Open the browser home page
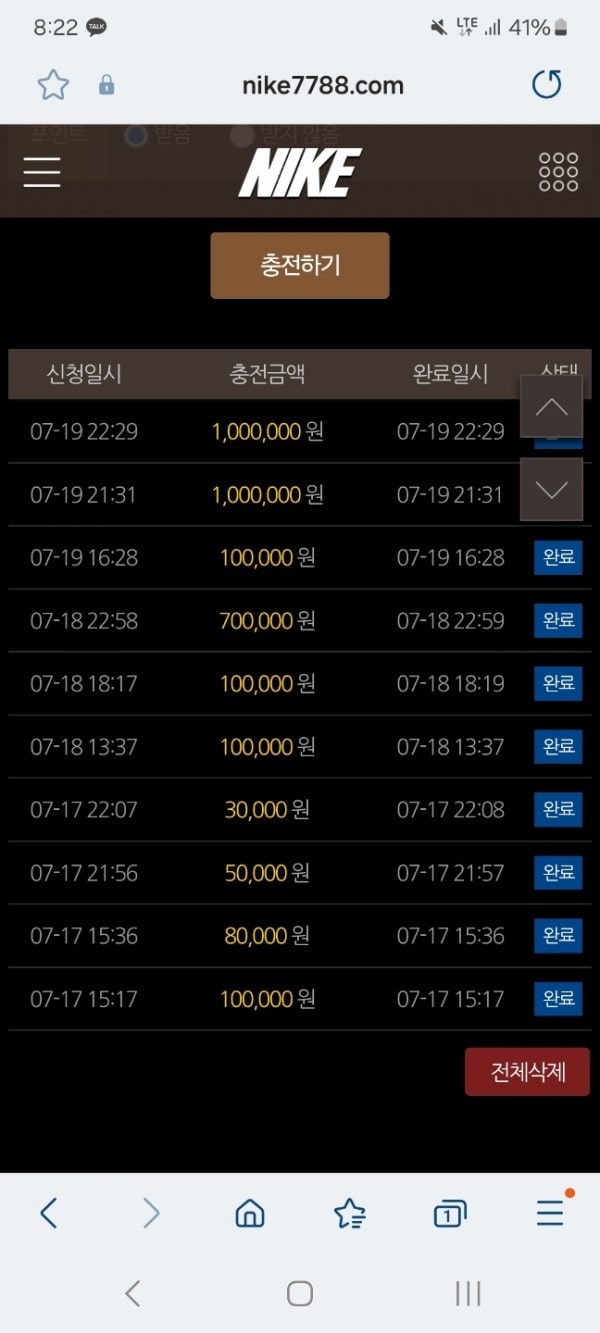Screen dimensions: 600x1333 point(249,1214)
